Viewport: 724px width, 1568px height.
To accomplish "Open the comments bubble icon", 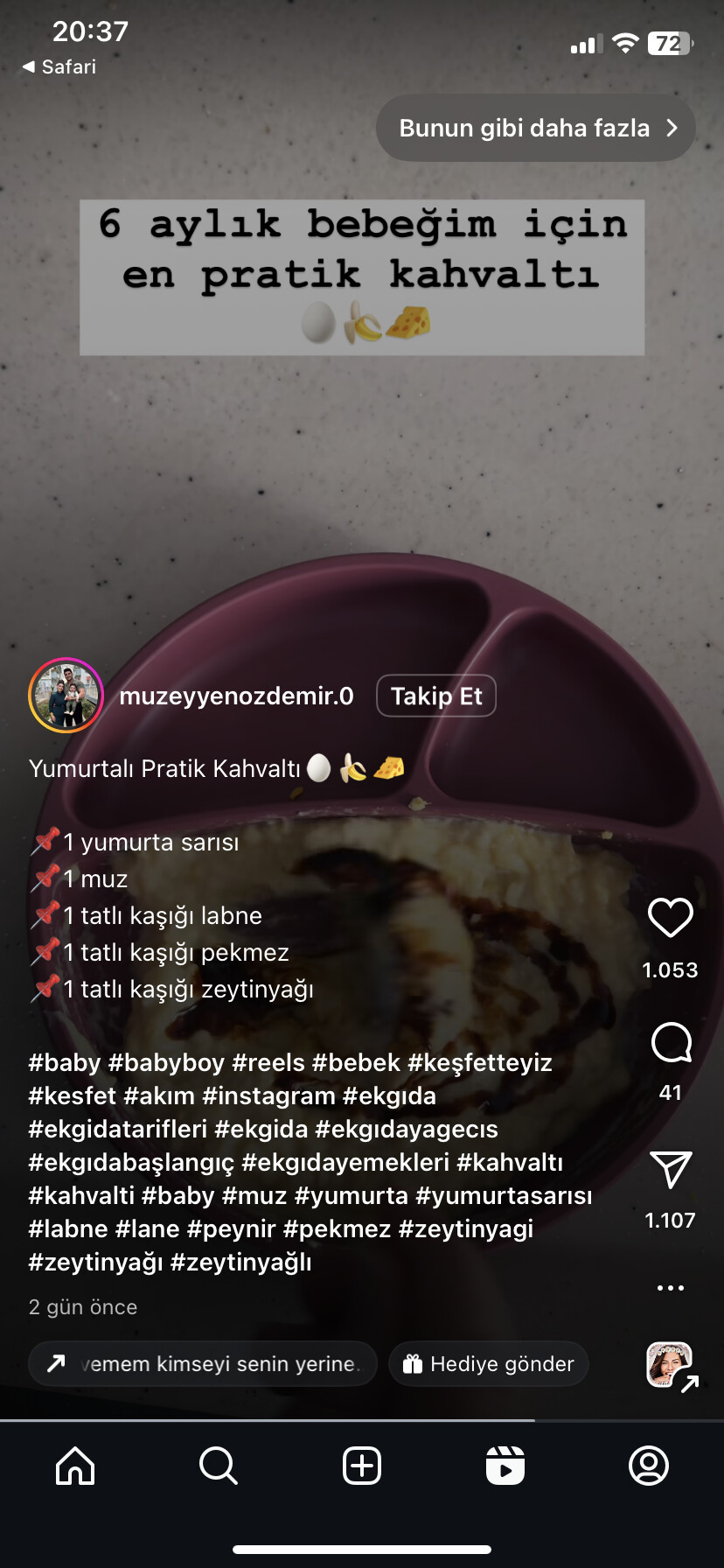I will coord(670,1043).
